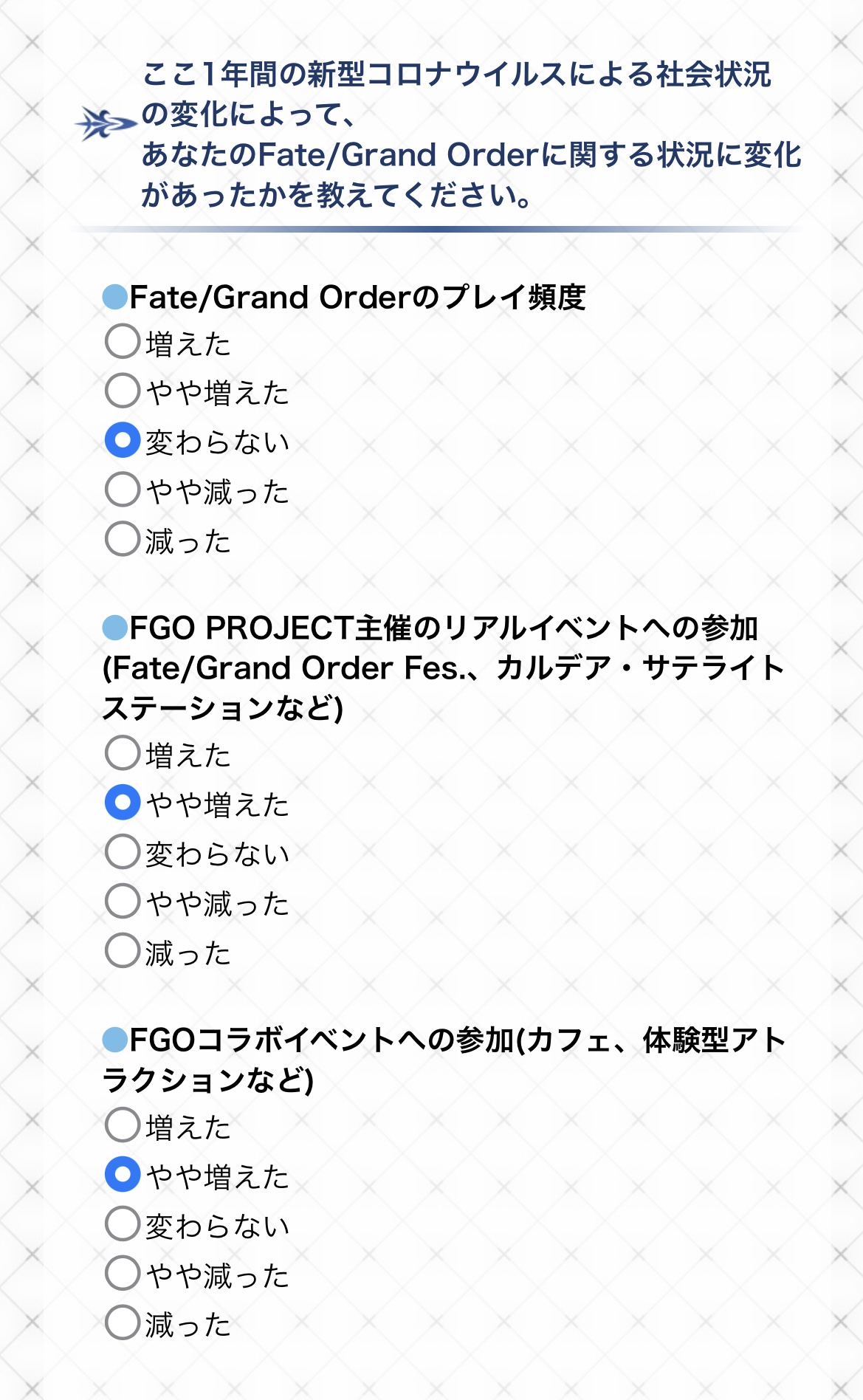Screen dimensions: 863x1400
Task: Select 増えた for コラボイベント participation
Action: (123, 1125)
